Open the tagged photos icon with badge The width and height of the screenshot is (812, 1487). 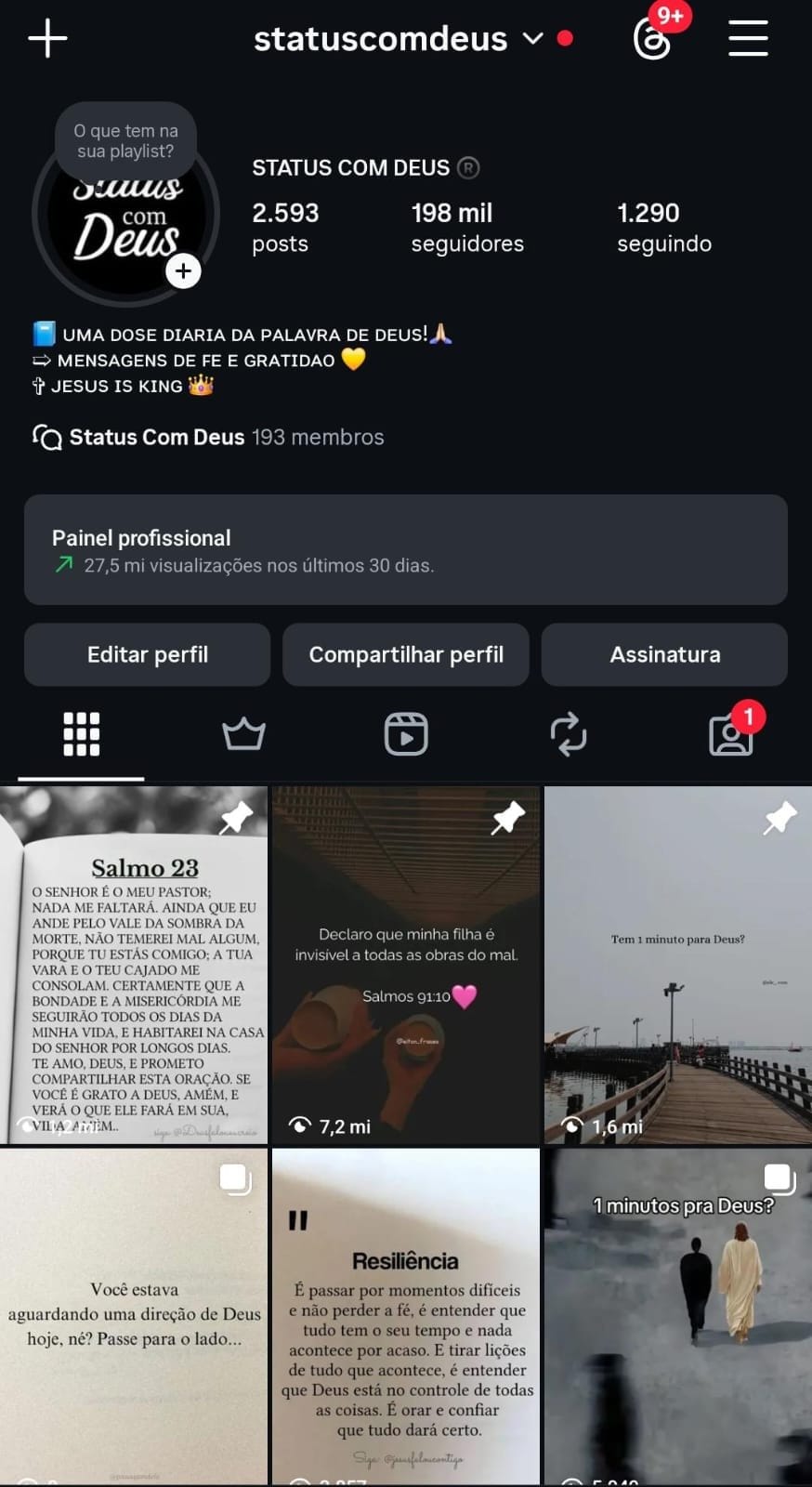[731, 733]
